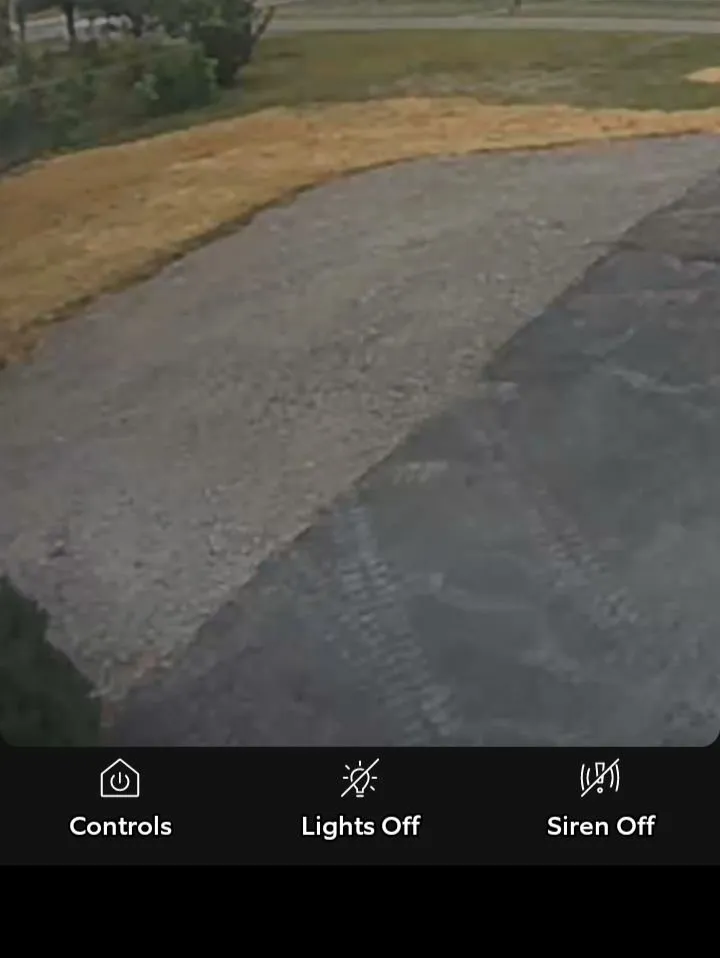Toggle the Lights Off button
This screenshot has width=720, height=958.
(360, 799)
